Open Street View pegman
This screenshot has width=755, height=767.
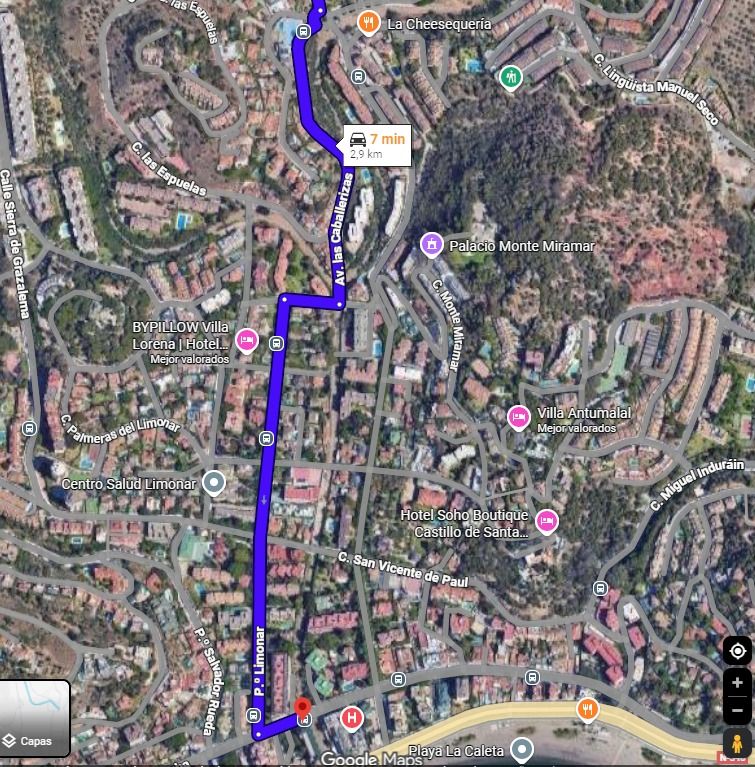(x=737, y=746)
